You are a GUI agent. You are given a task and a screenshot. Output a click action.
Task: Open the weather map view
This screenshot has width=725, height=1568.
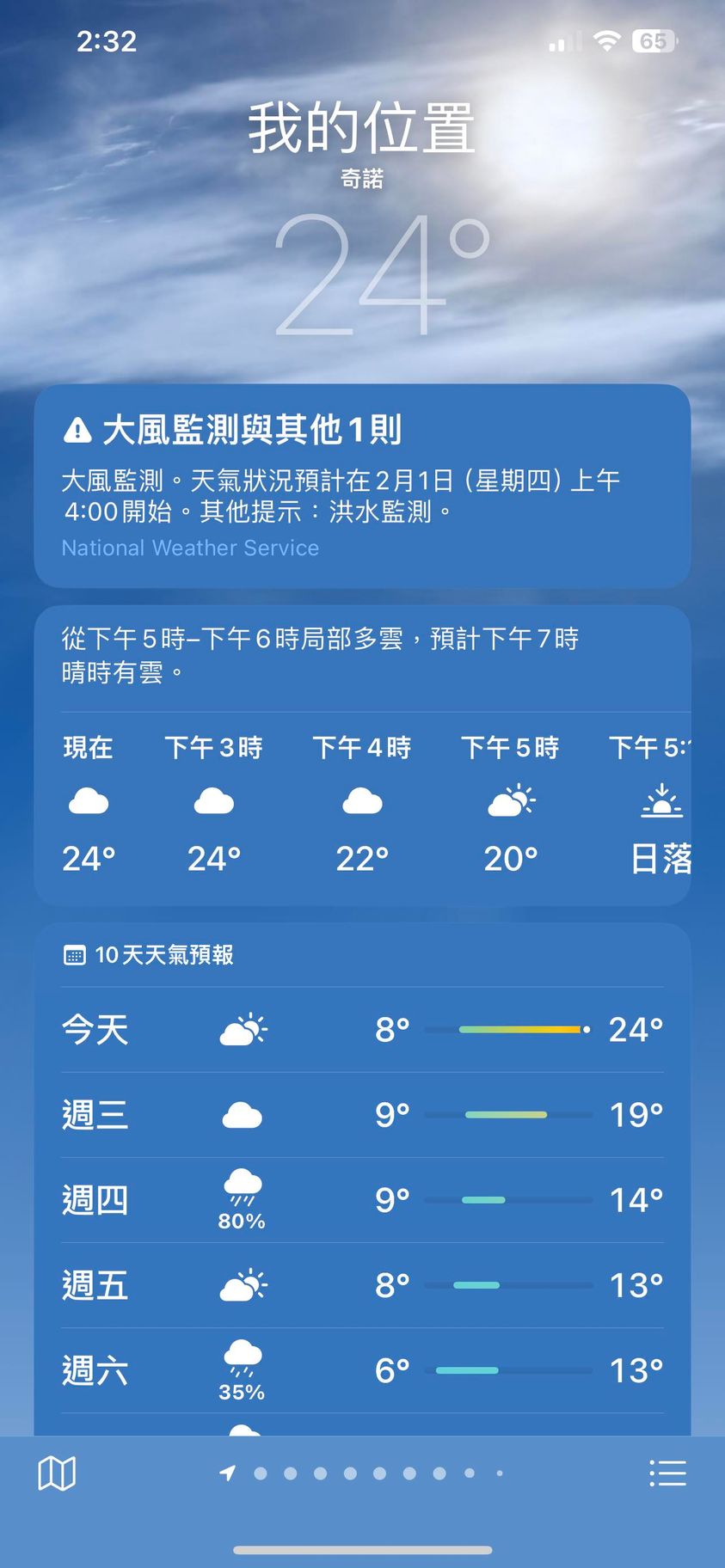coord(57,1473)
